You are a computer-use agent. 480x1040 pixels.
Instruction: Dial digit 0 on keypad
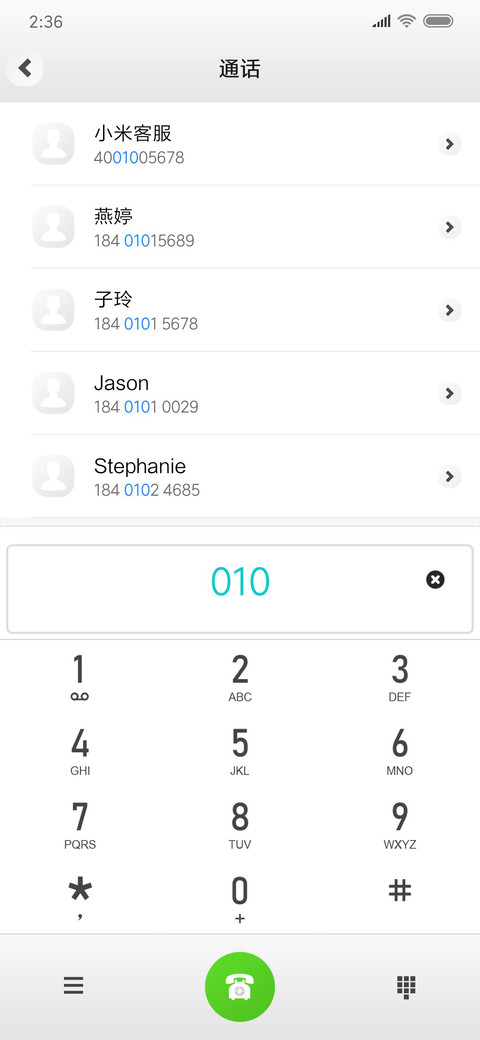pyautogui.click(x=240, y=898)
